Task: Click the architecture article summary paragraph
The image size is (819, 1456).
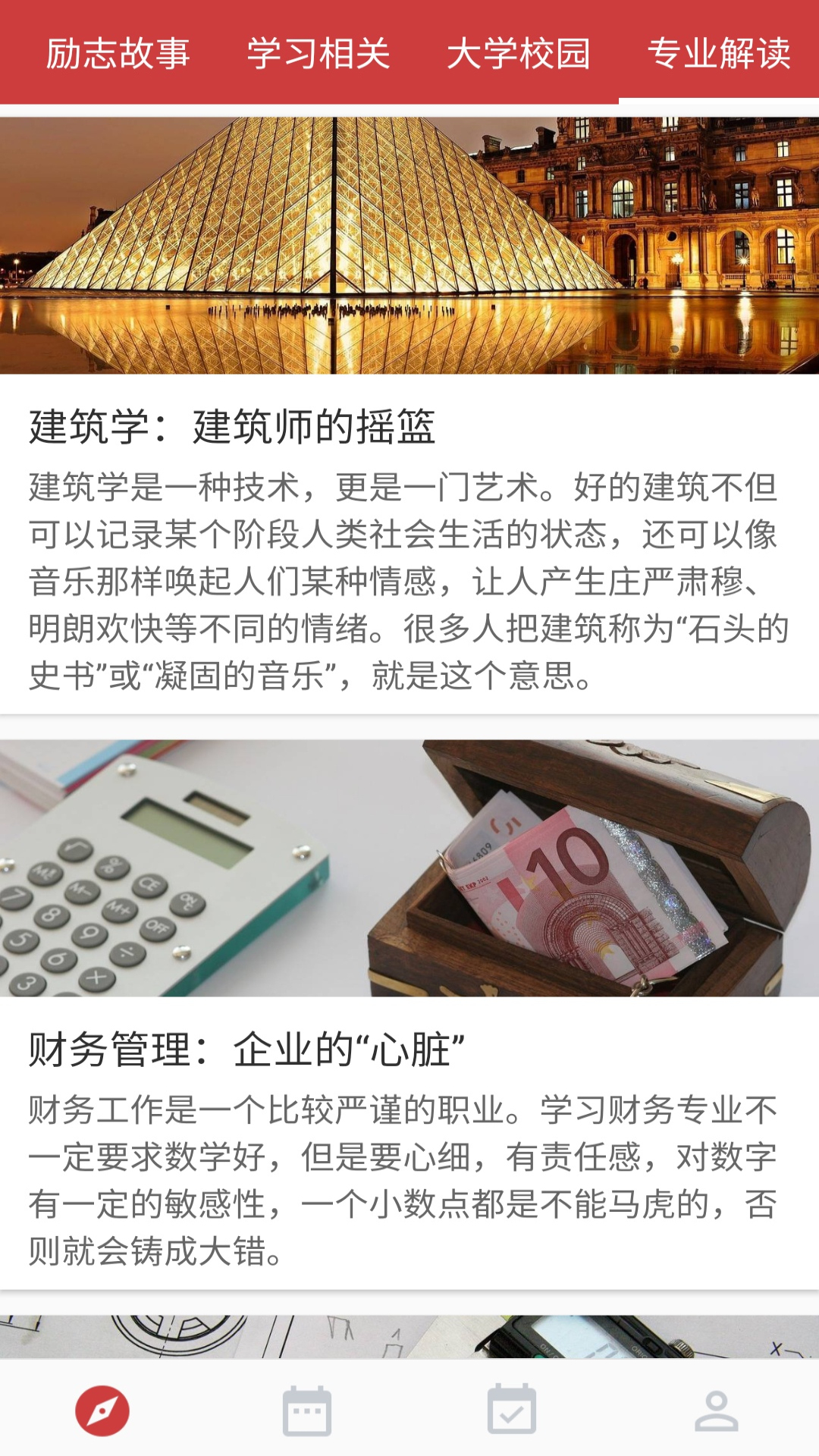Action: pos(409,576)
